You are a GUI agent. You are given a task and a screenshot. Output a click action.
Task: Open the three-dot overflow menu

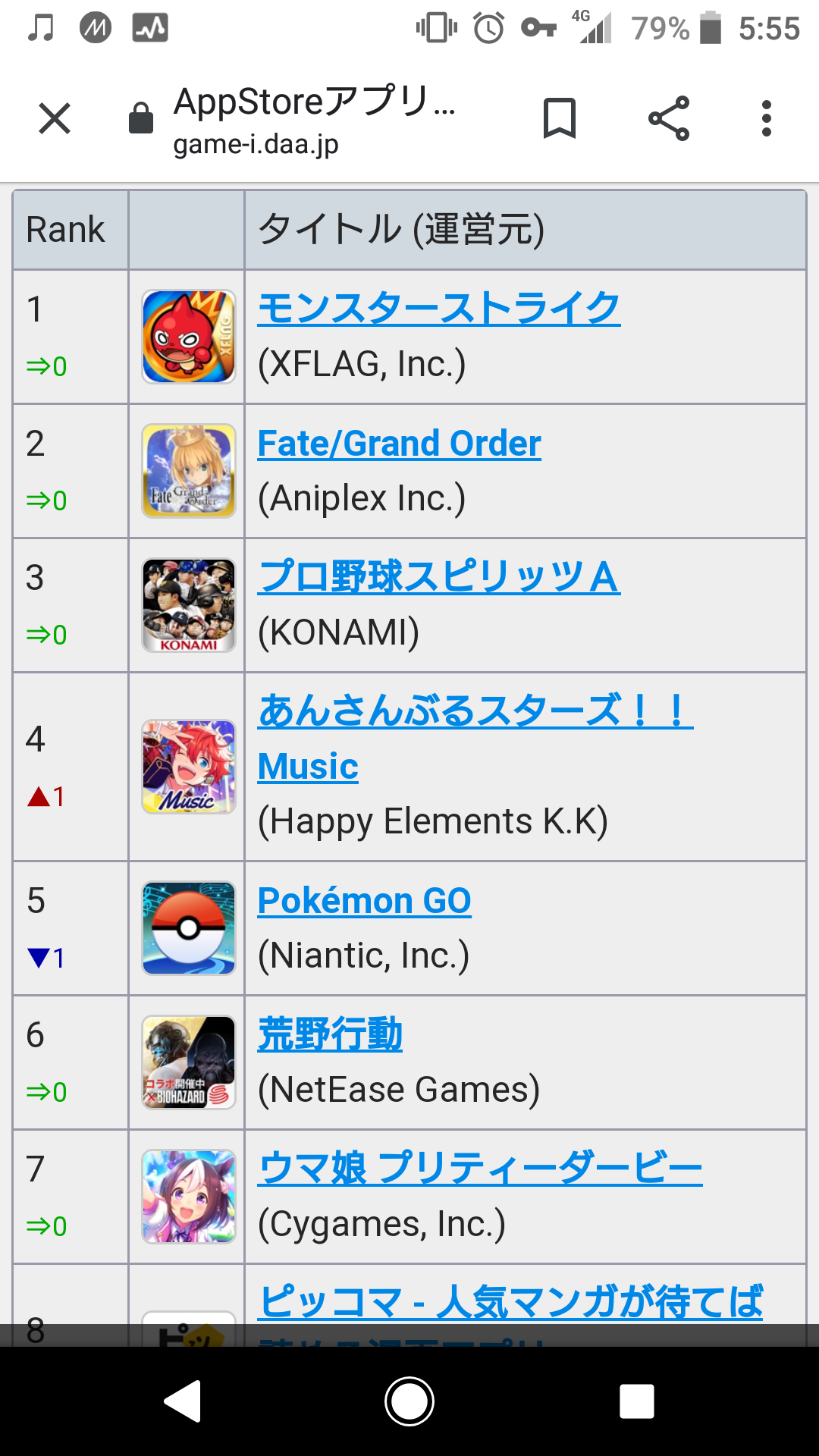[767, 119]
